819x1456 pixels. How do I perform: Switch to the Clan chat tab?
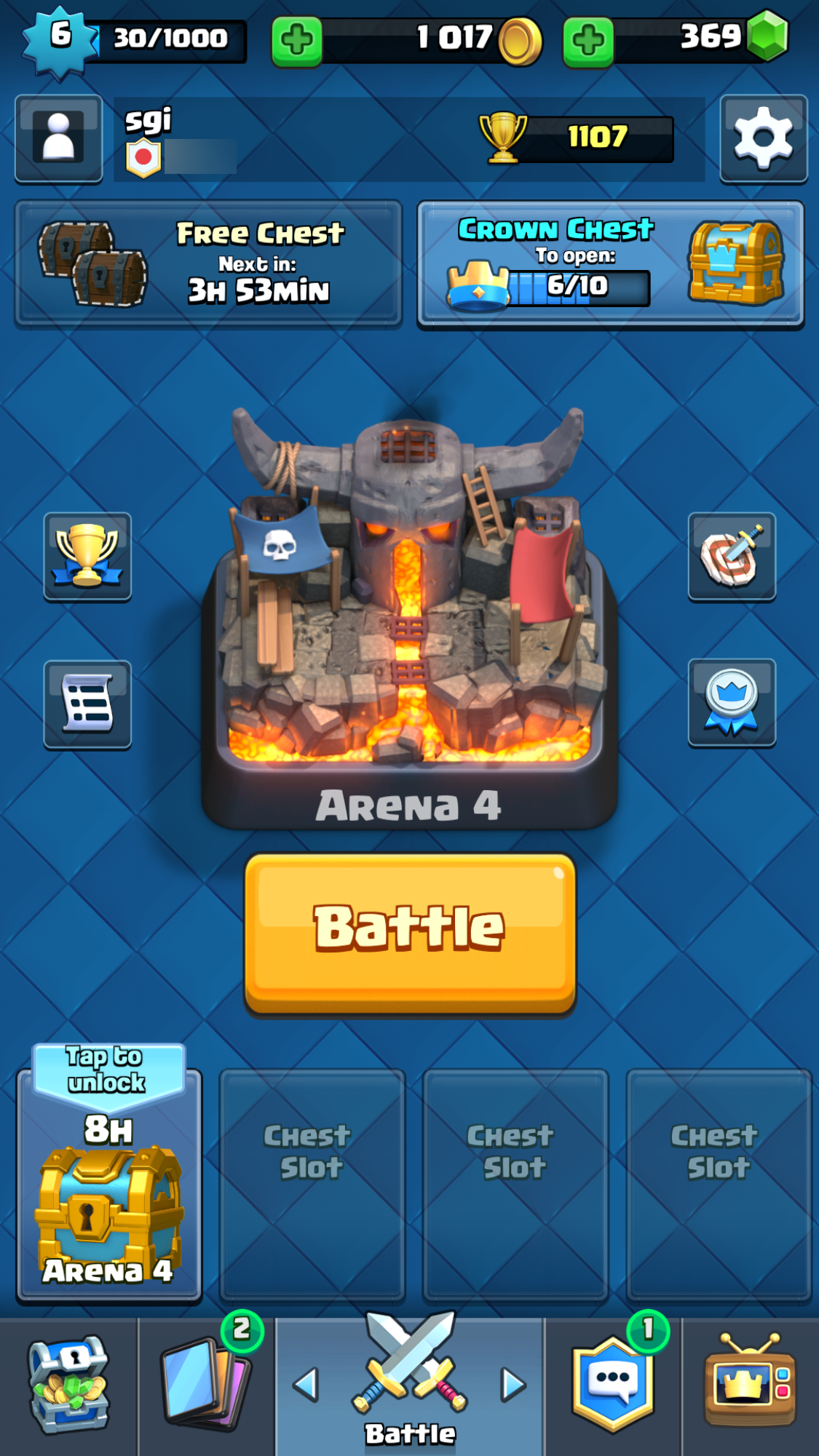[613, 1385]
